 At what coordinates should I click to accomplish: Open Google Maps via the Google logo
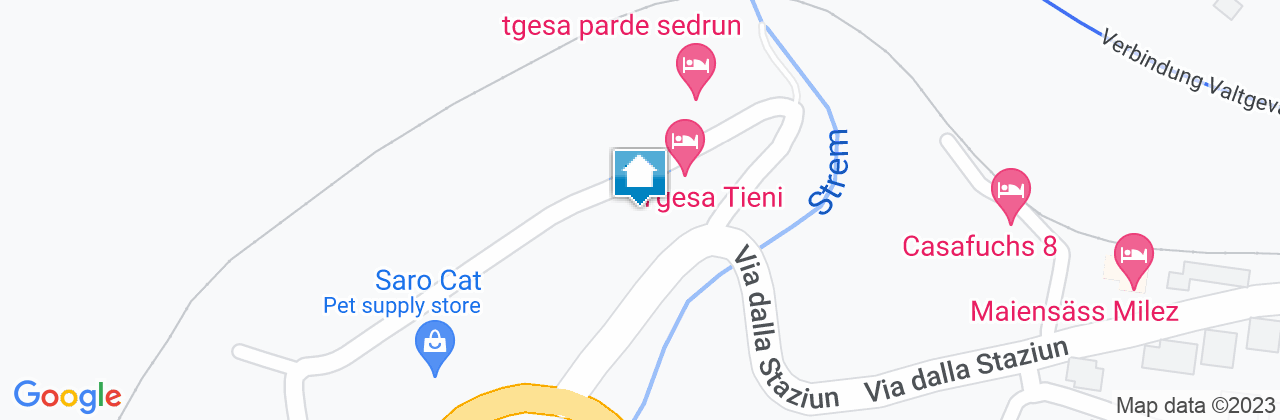(x=67, y=395)
